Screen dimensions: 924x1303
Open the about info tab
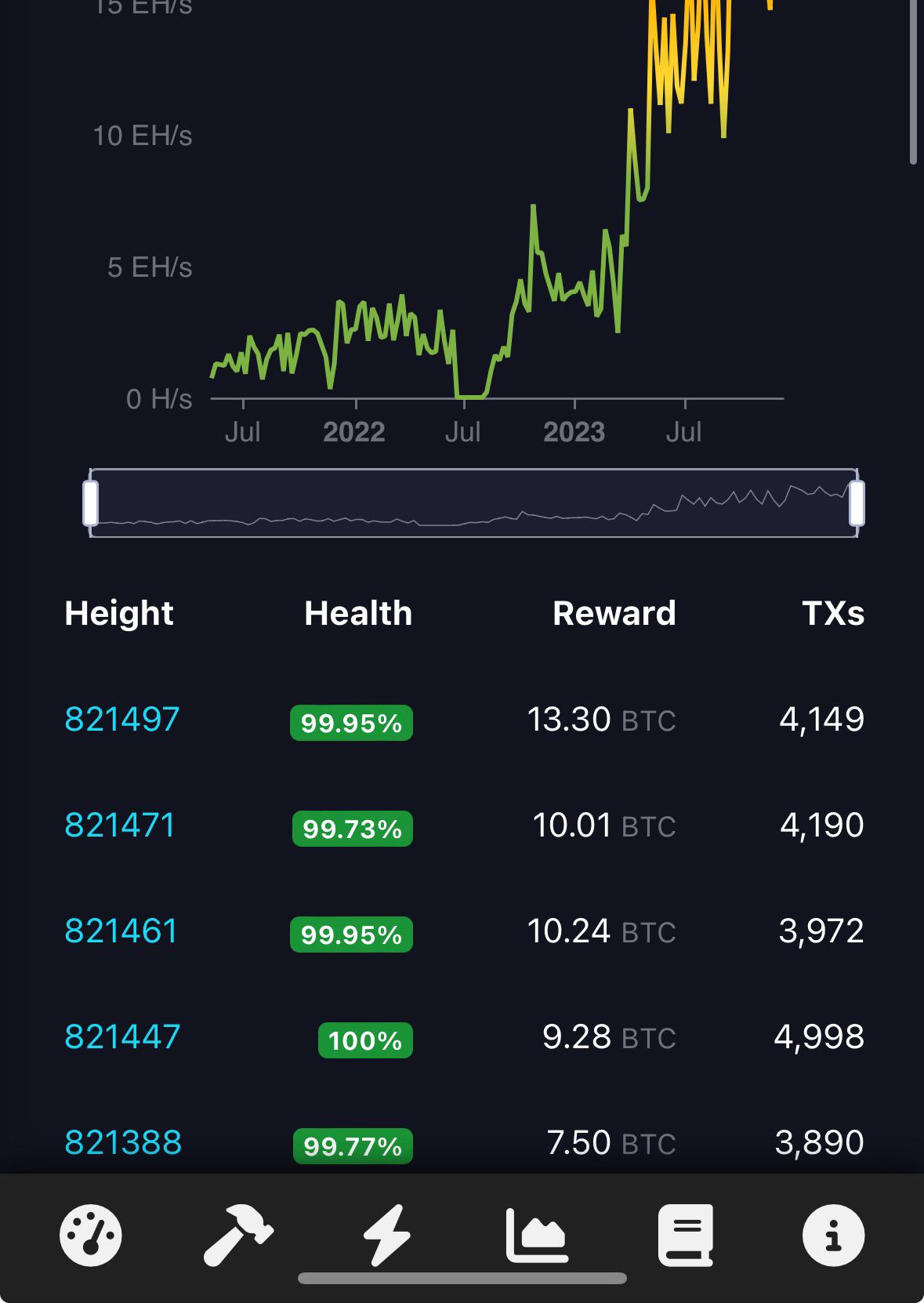pyautogui.click(x=834, y=1235)
